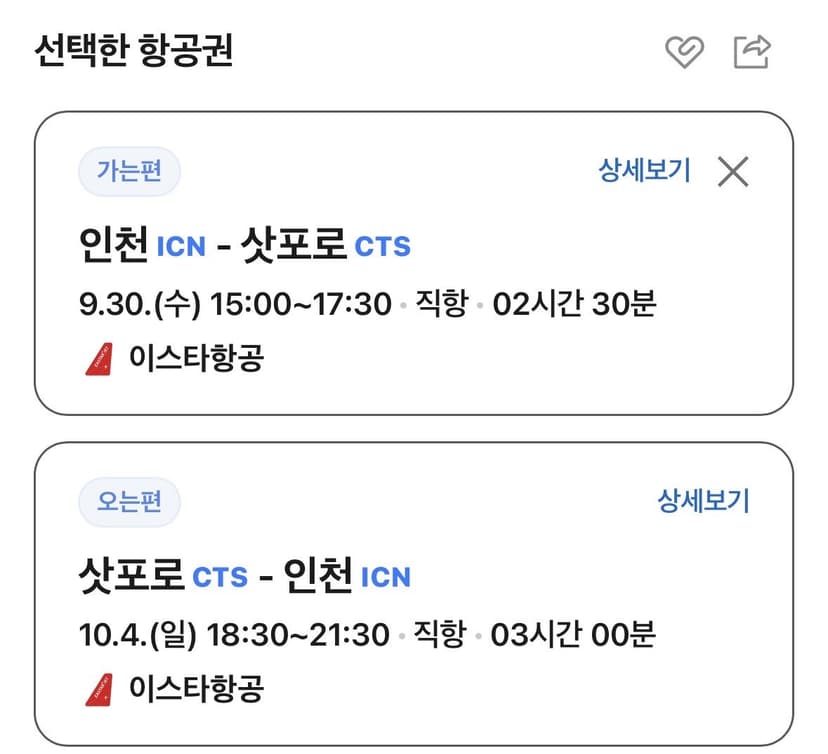Remove the 가는편 flight with the X

733,172
